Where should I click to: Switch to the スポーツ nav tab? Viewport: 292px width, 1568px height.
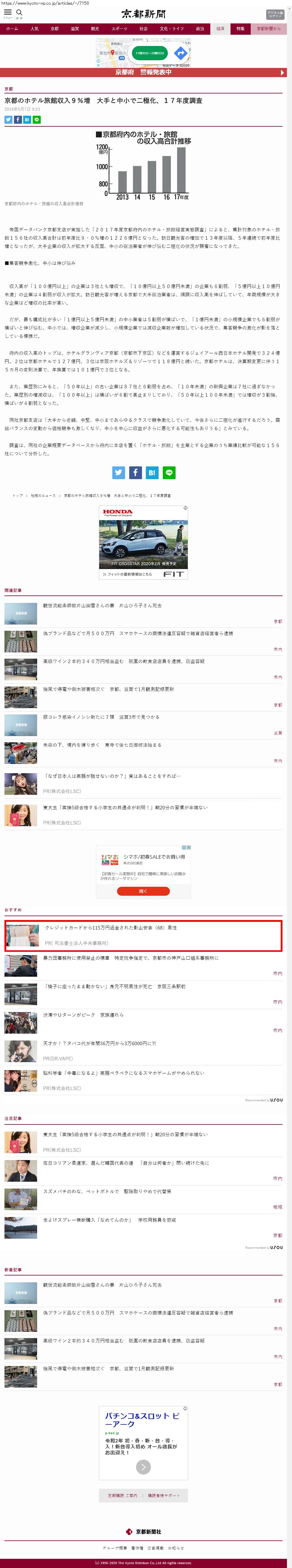point(119,28)
